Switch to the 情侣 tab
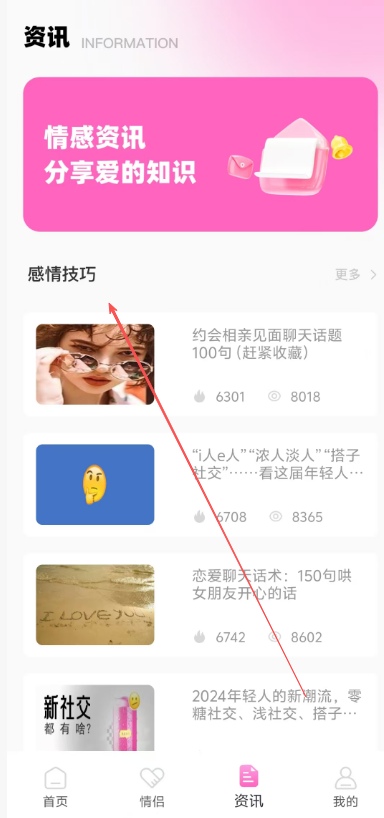 152,786
